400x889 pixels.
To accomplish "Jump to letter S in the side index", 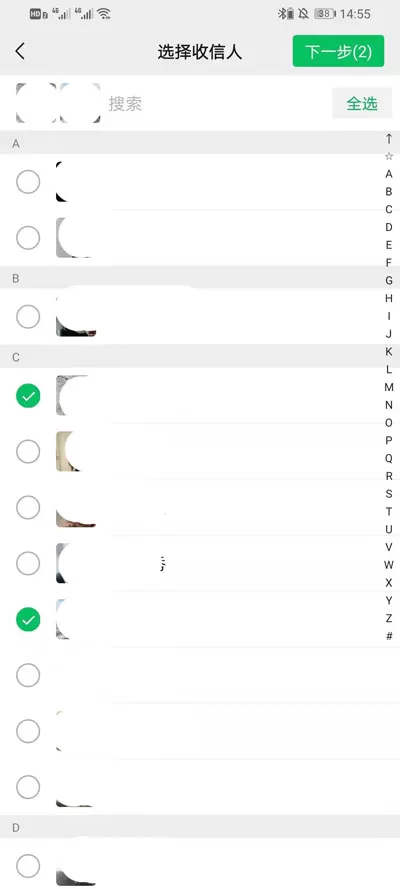I will point(389,494).
